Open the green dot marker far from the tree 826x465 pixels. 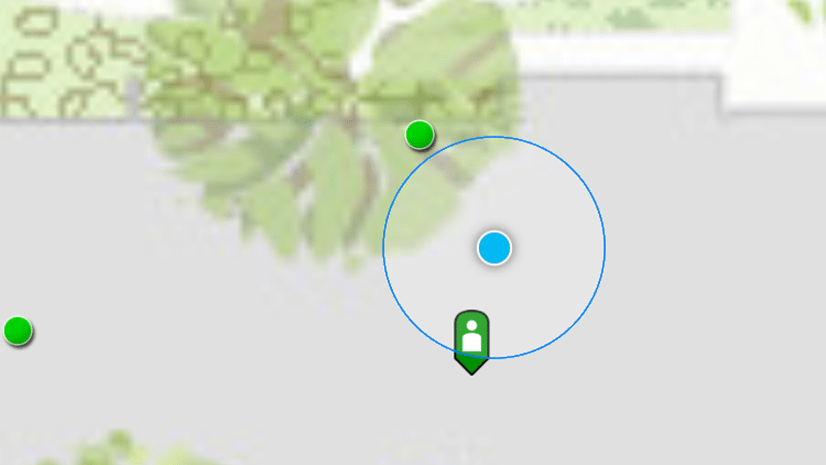[x=18, y=330]
